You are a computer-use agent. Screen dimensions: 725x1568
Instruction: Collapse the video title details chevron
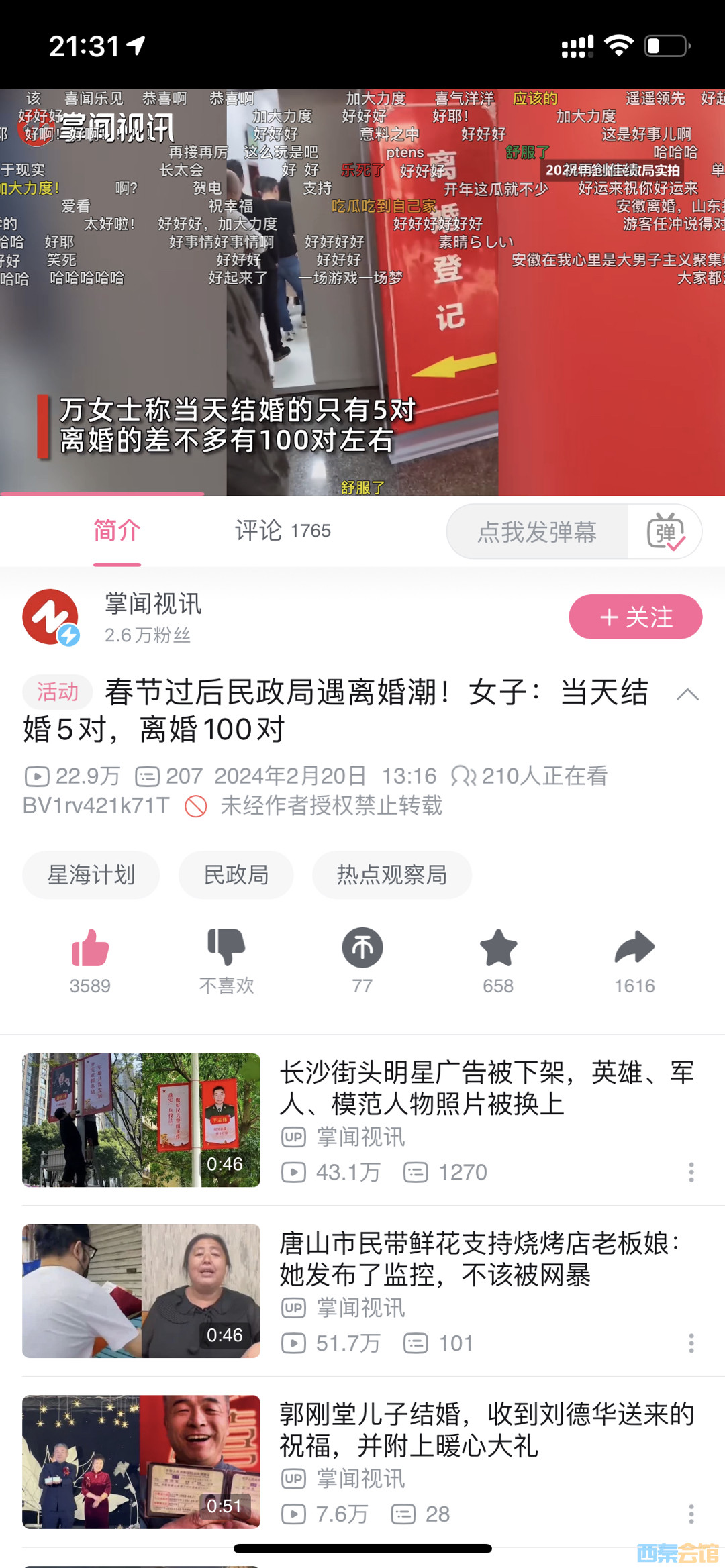coord(687,694)
